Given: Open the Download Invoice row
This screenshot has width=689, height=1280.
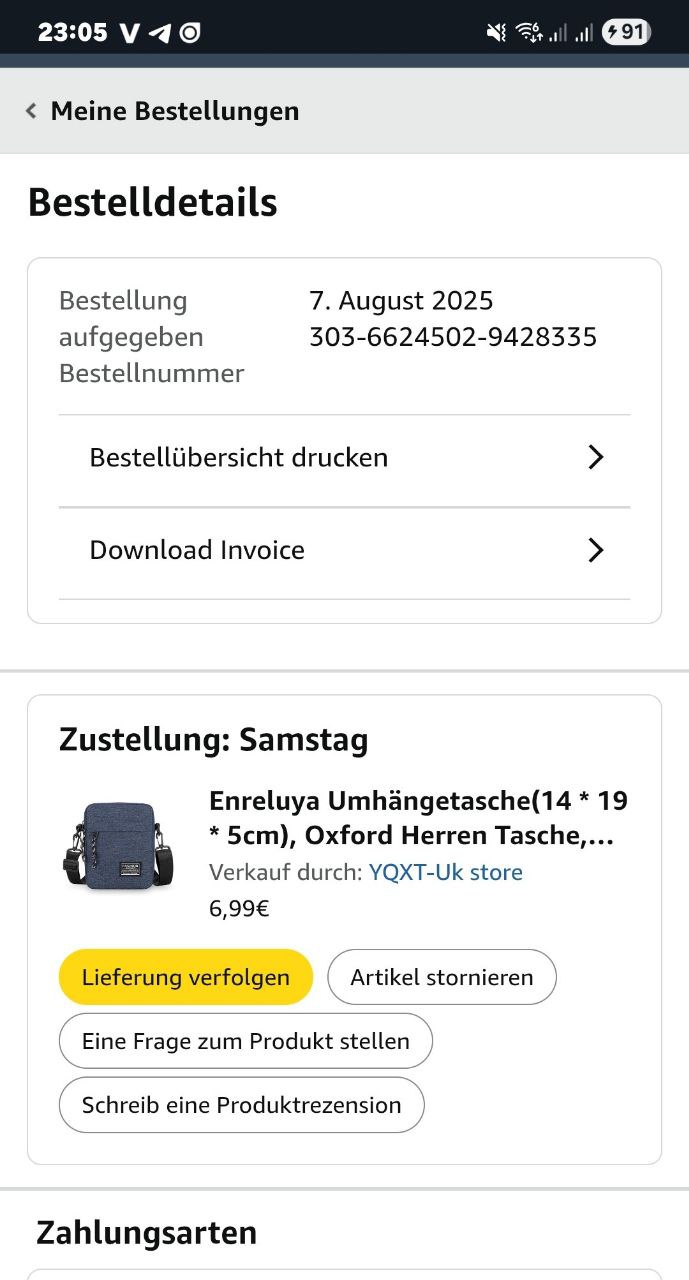Looking at the screenshot, I should 344,550.
